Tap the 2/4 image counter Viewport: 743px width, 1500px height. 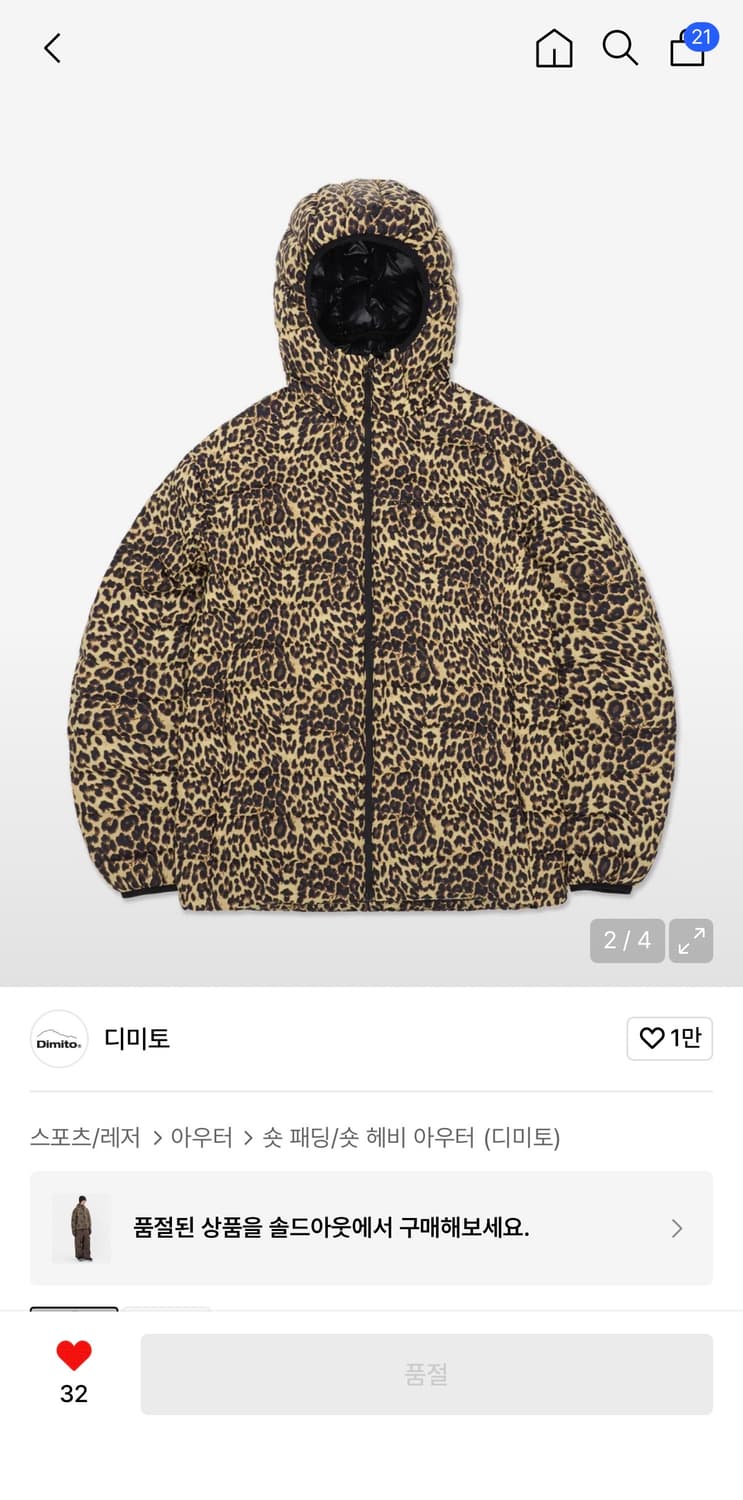click(x=627, y=940)
